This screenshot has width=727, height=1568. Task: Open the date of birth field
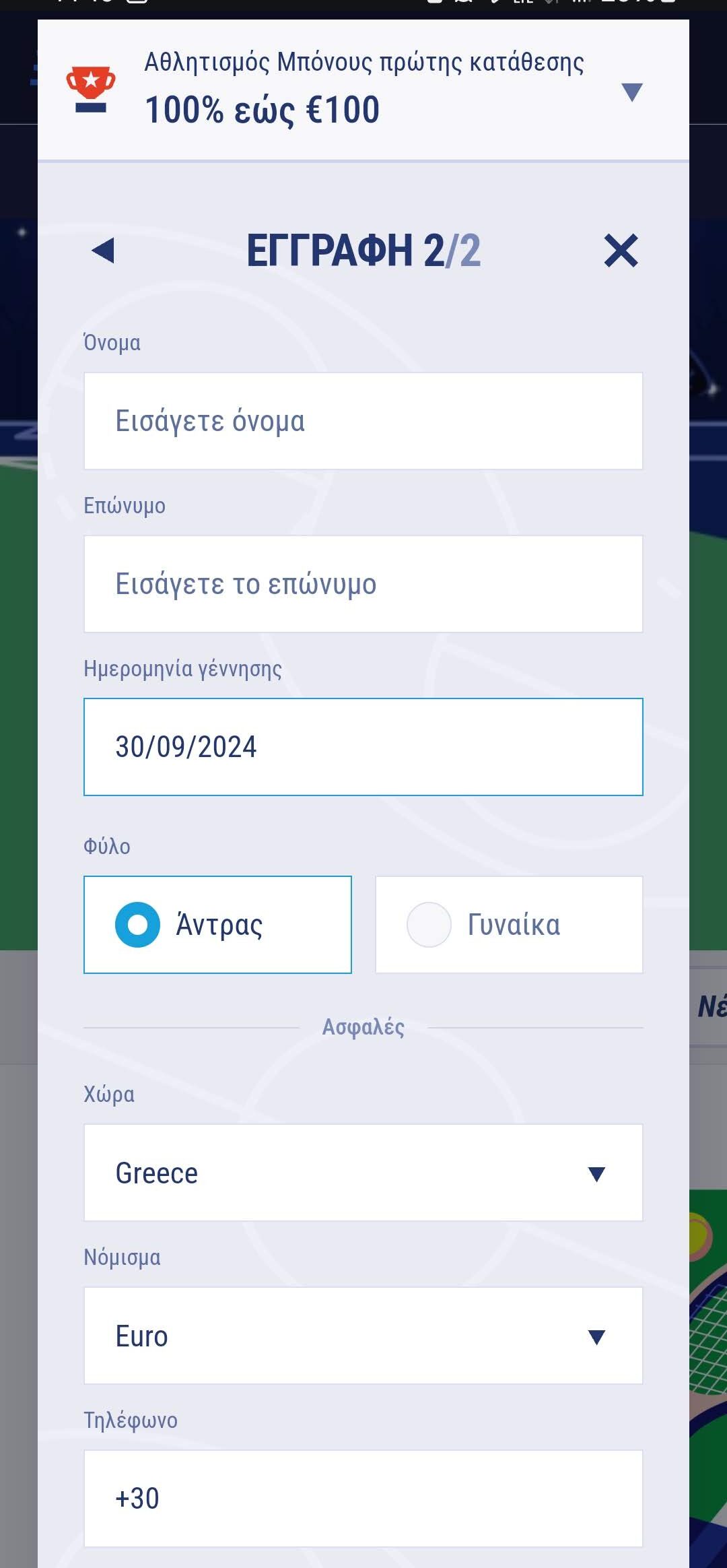pos(363,747)
